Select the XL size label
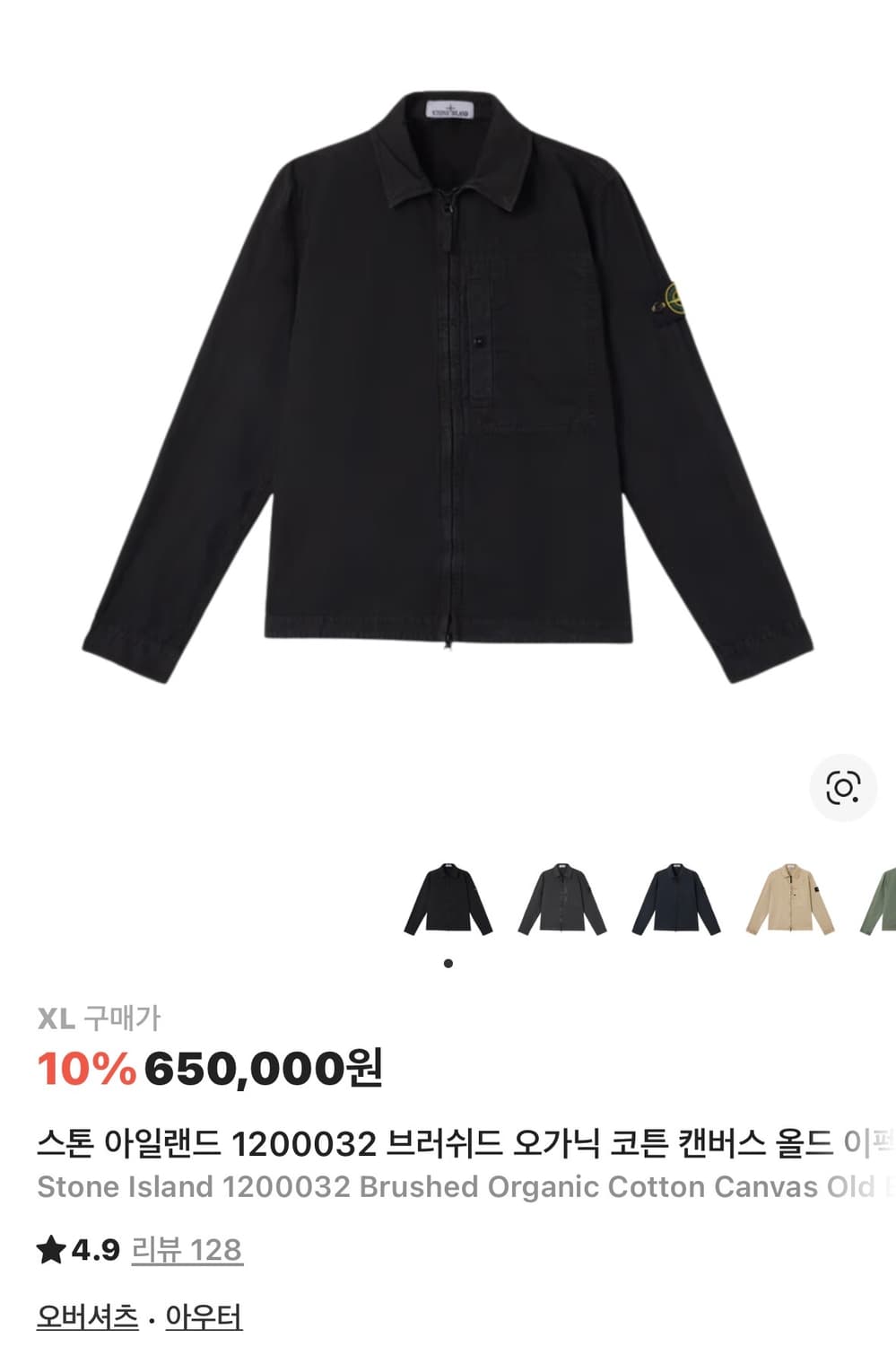Viewport: 896px width, 1346px height. click(x=56, y=1018)
